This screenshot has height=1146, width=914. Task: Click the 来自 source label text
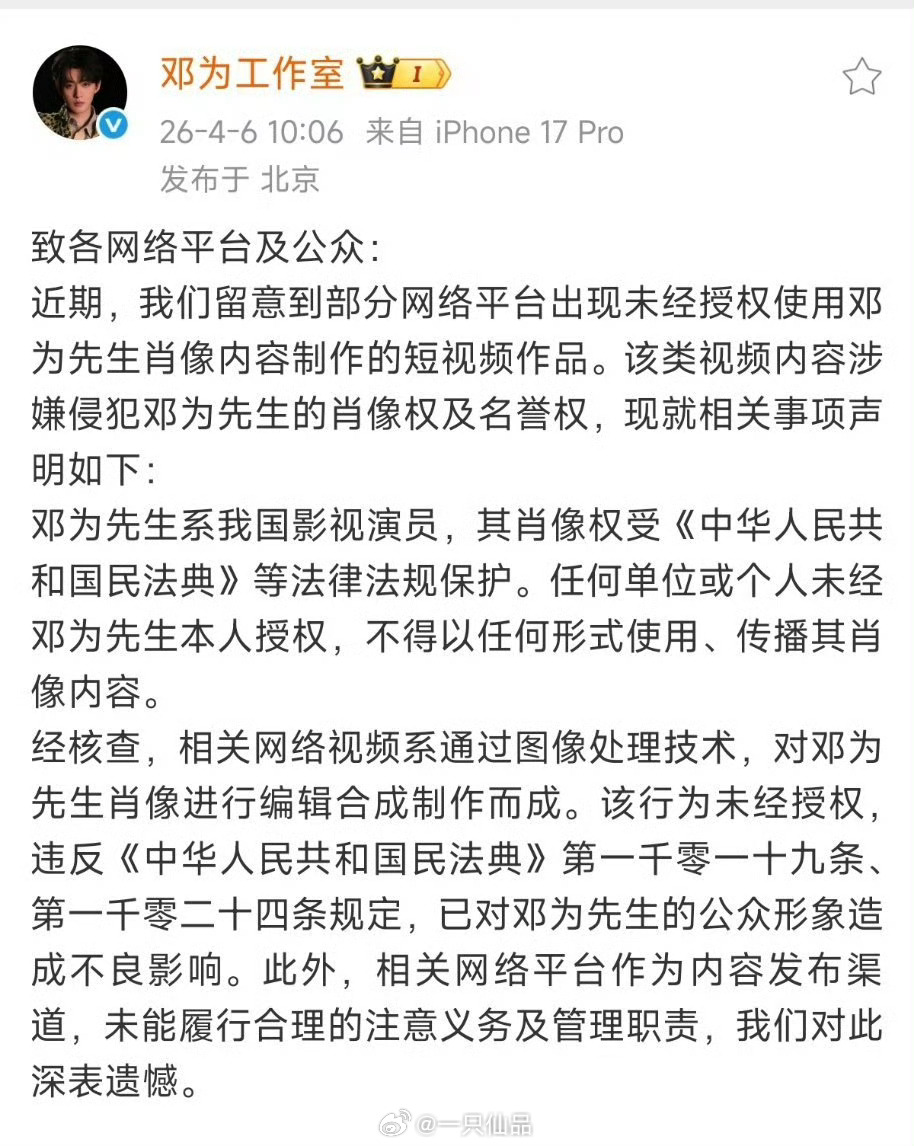pos(394,131)
